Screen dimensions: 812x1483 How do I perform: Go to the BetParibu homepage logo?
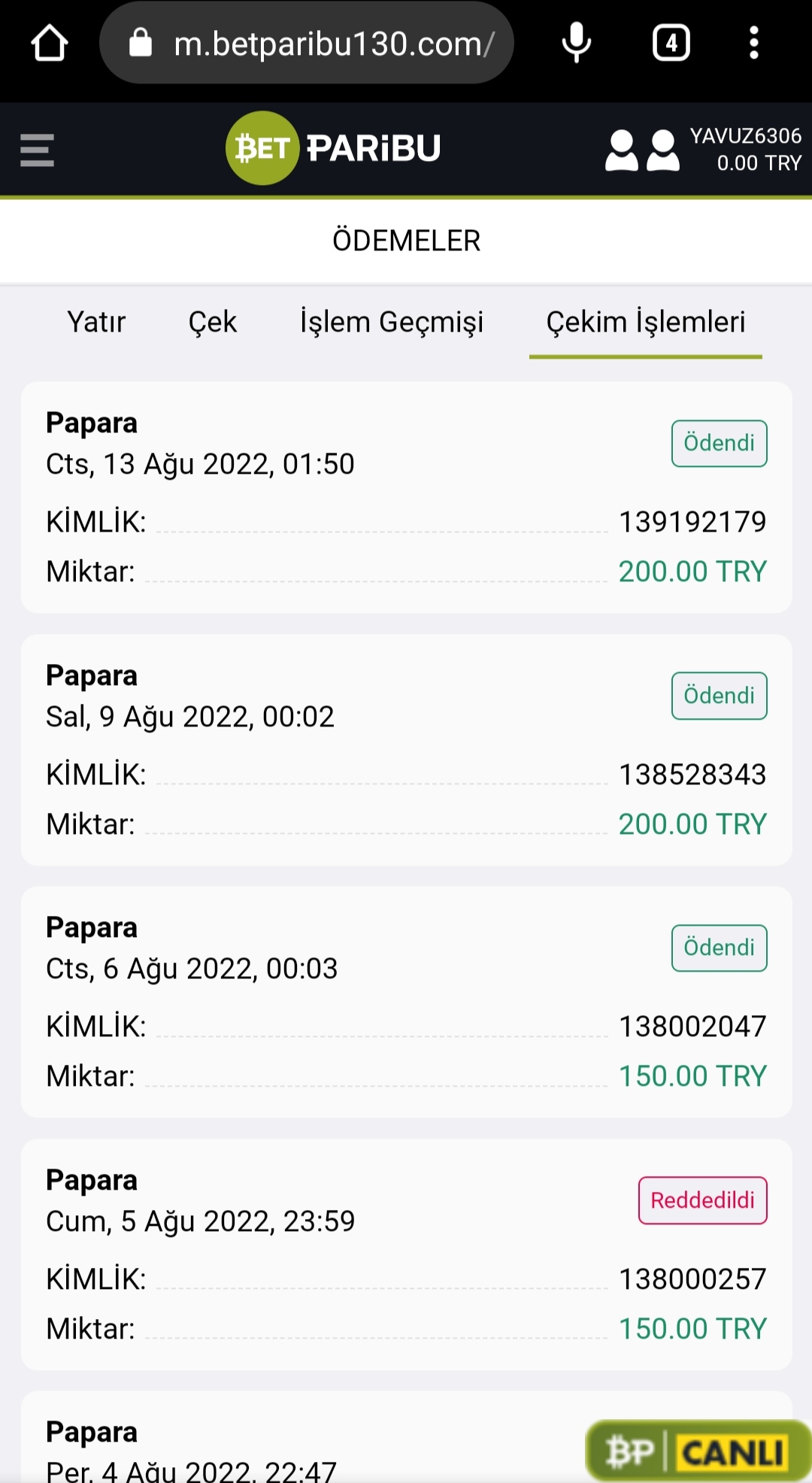click(334, 148)
